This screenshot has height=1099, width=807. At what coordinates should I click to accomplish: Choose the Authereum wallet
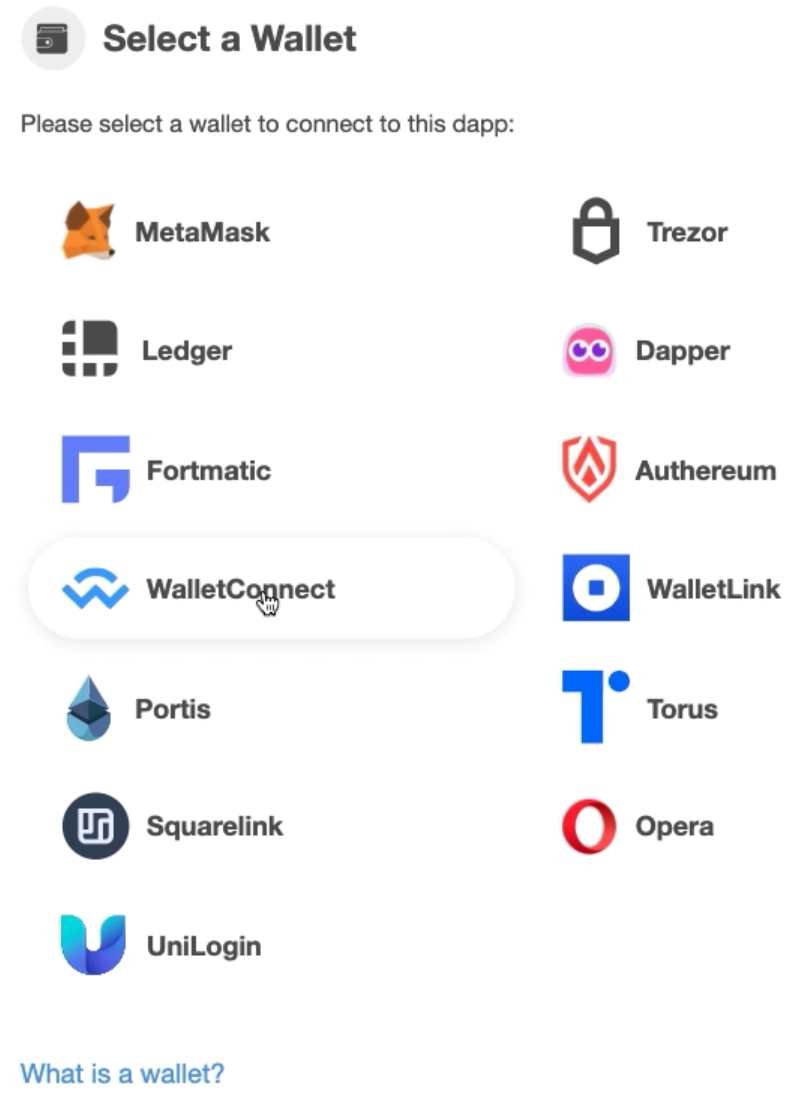(x=670, y=470)
